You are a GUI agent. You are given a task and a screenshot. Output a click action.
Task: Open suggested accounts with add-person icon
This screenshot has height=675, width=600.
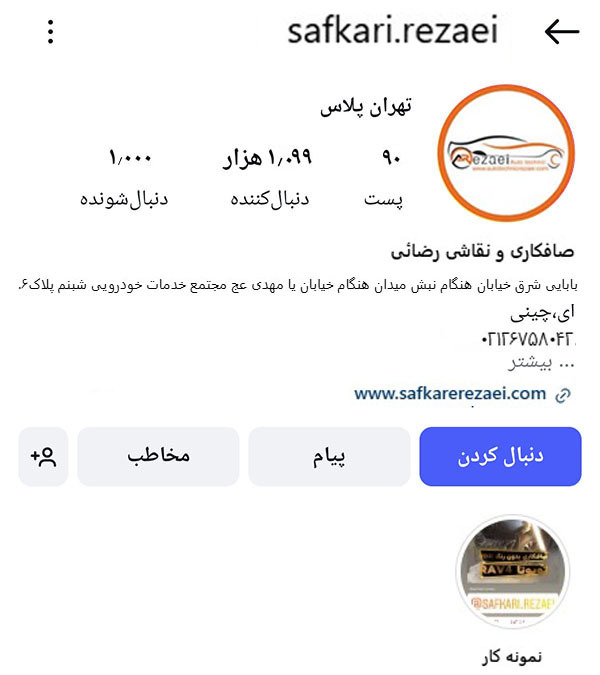pos(43,457)
